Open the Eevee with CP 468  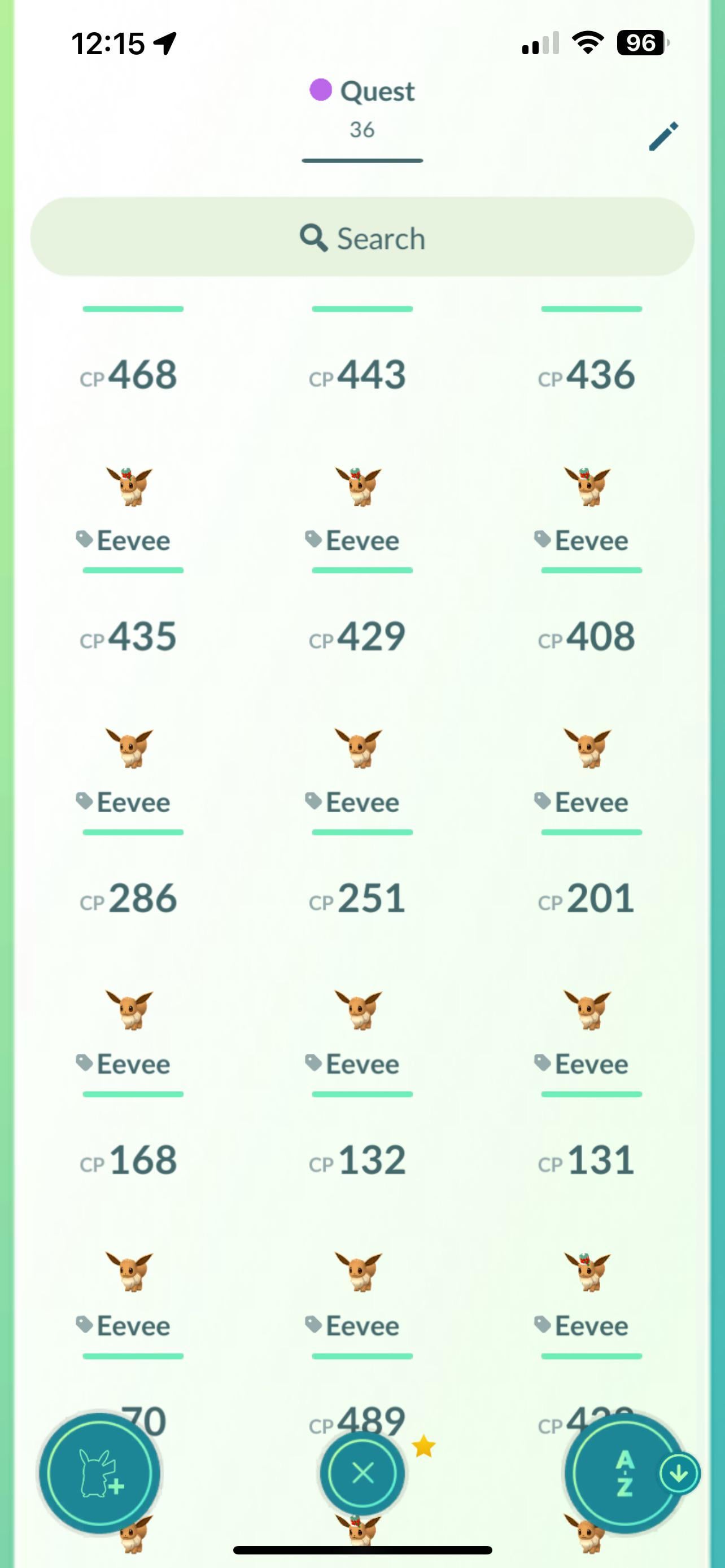pyautogui.click(x=129, y=487)
